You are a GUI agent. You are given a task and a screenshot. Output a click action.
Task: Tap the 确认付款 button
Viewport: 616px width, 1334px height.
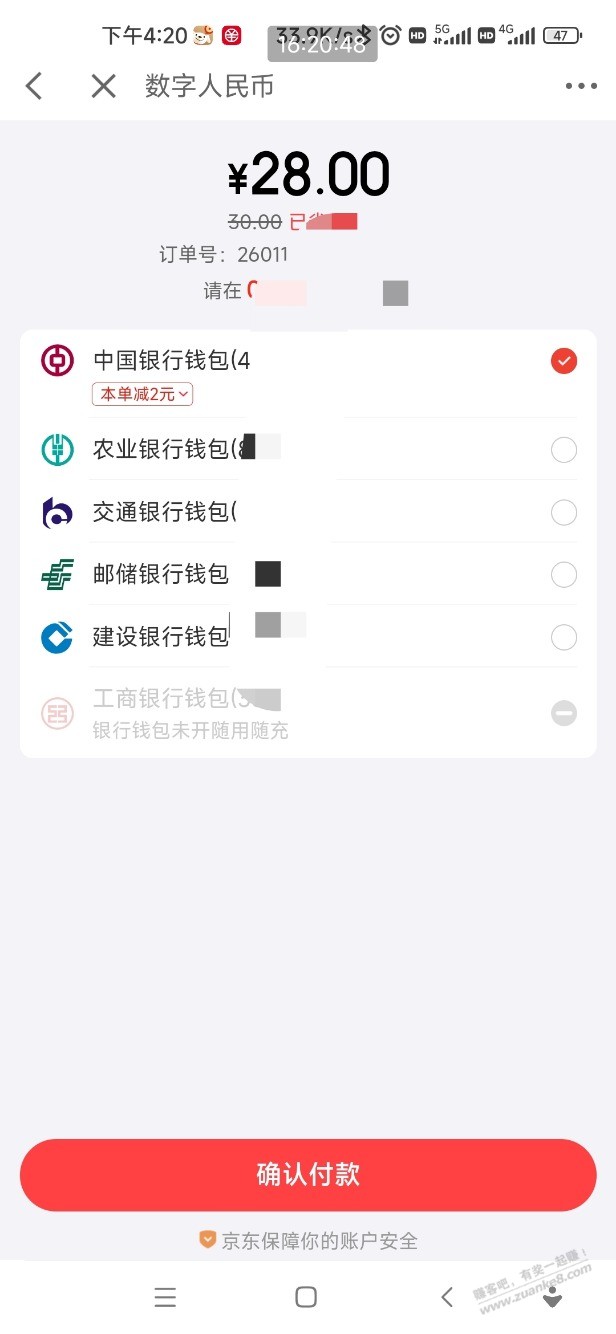(x=308, y=1174)
